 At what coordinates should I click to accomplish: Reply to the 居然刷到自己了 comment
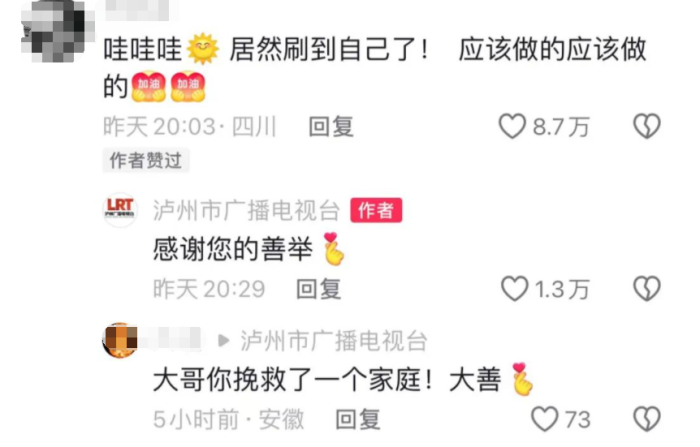tap(331, 127)
